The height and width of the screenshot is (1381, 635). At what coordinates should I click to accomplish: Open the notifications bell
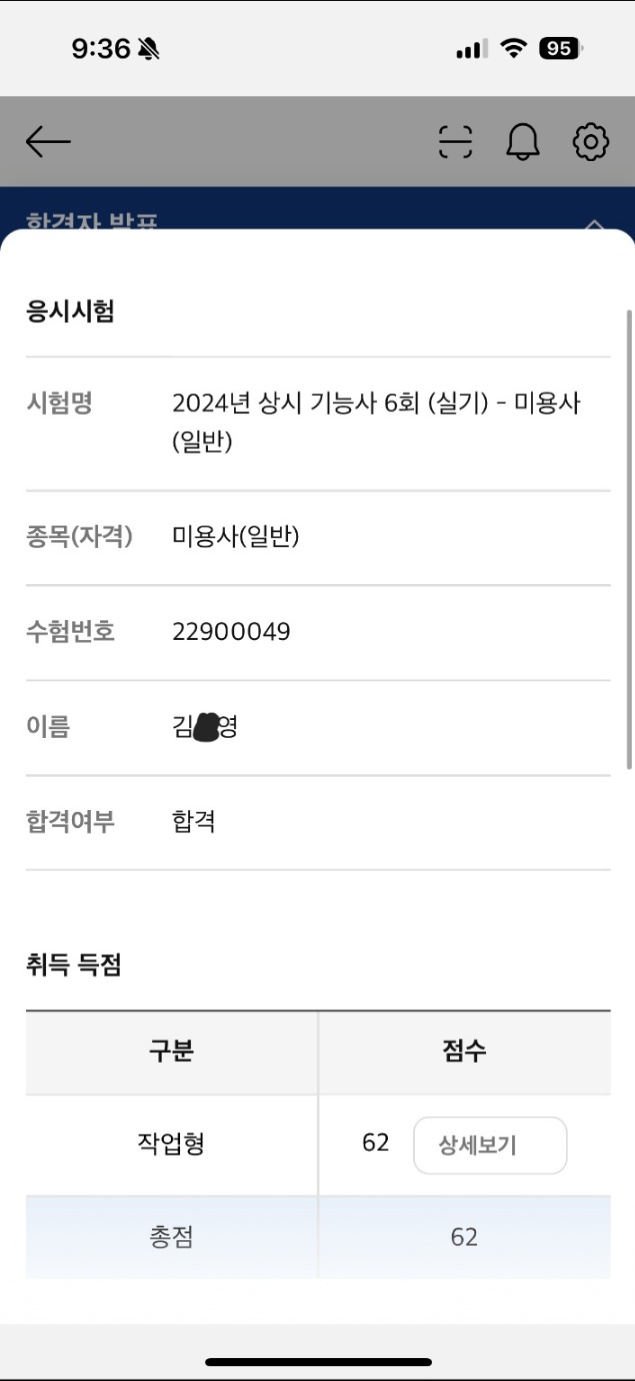(x=522, y=142)
